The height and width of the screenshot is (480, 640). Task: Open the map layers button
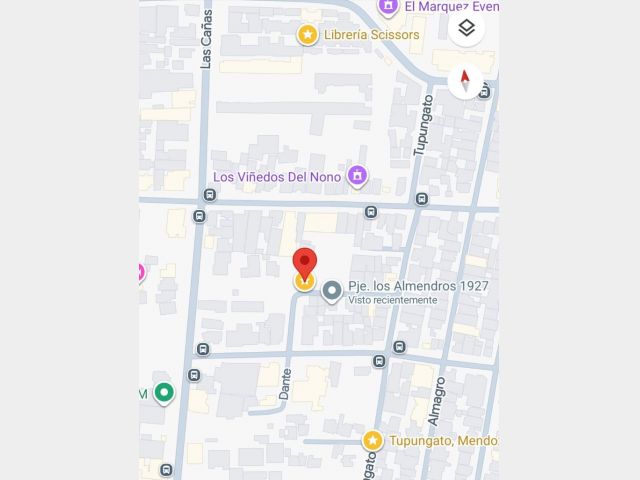(x=466, y=28)
